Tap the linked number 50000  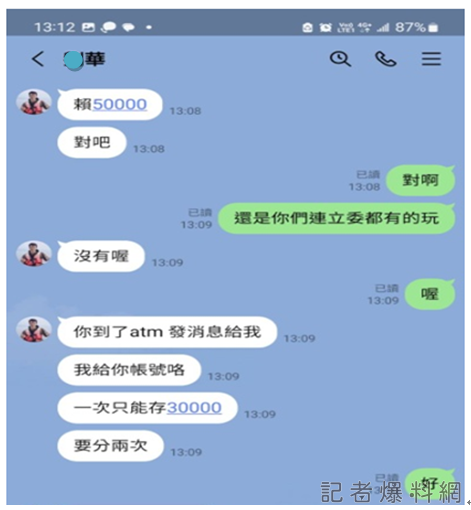click(120, 105)
